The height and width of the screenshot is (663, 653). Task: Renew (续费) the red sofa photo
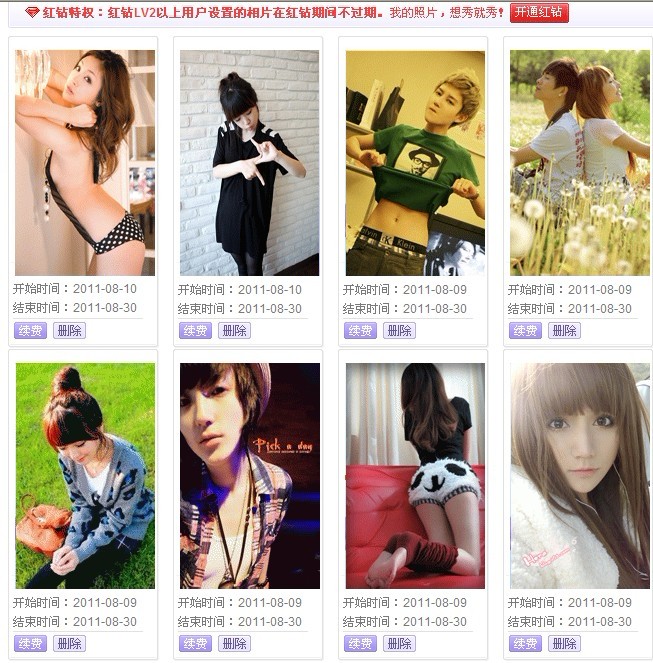360,643
